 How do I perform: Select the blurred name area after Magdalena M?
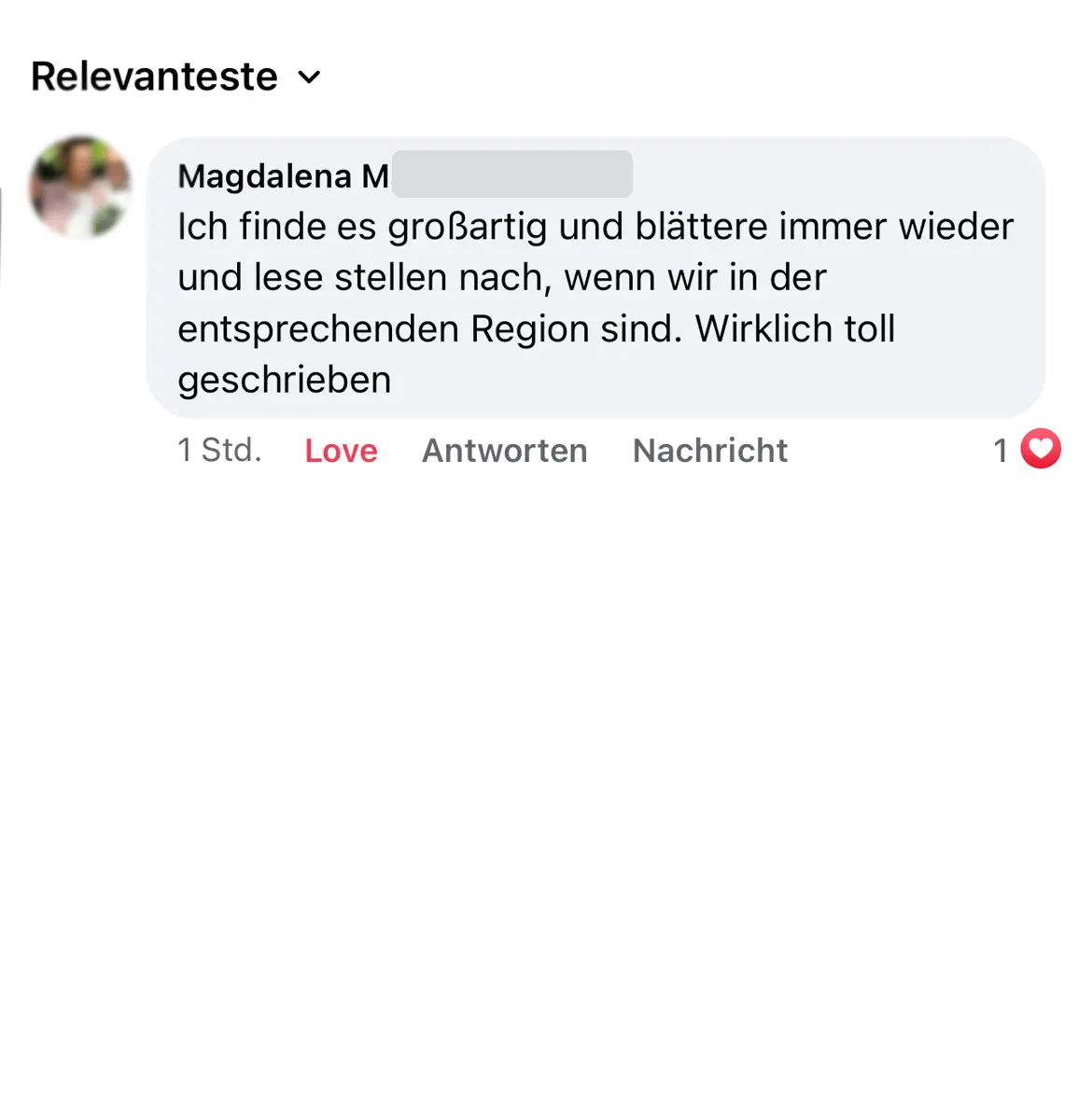coord(513,175)
